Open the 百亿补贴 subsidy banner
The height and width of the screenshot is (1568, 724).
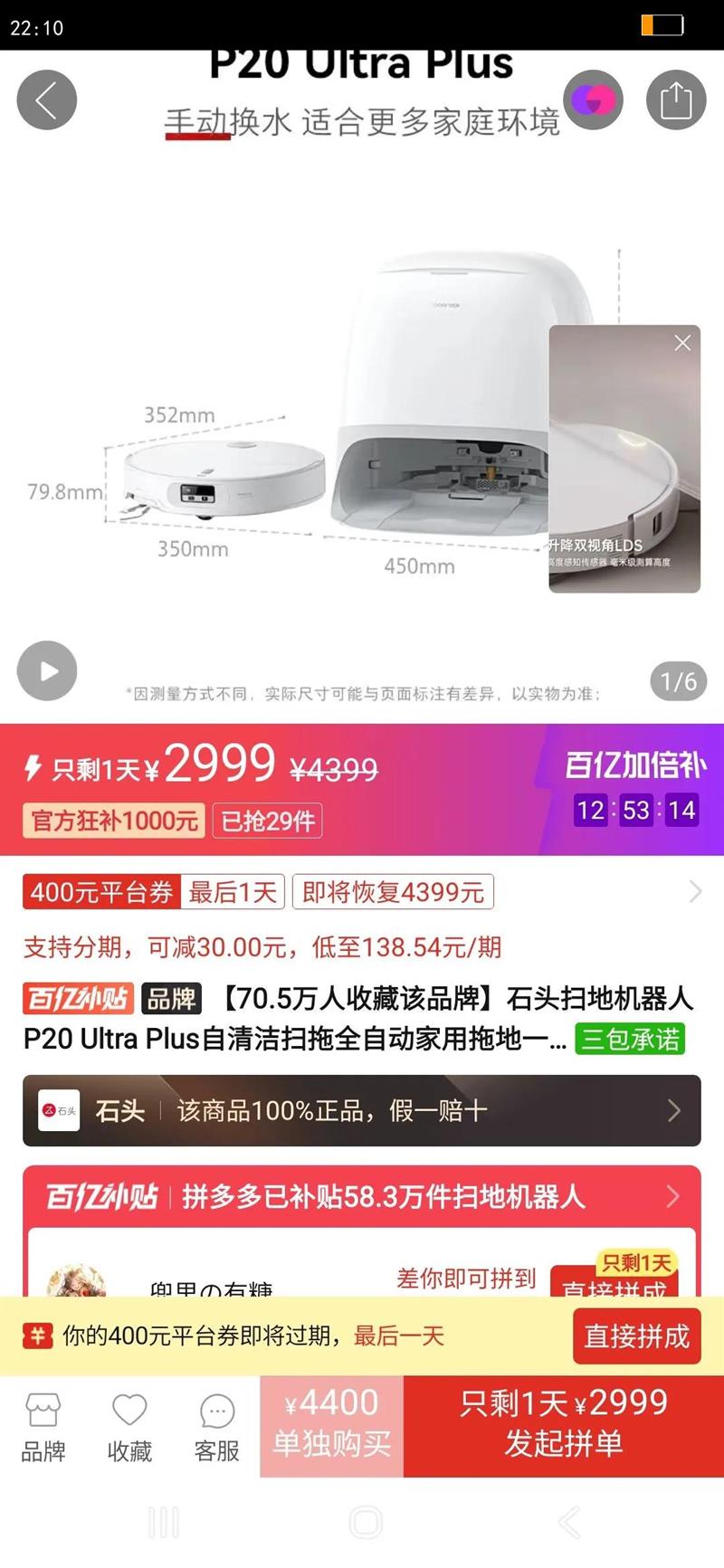[362, 1196]
